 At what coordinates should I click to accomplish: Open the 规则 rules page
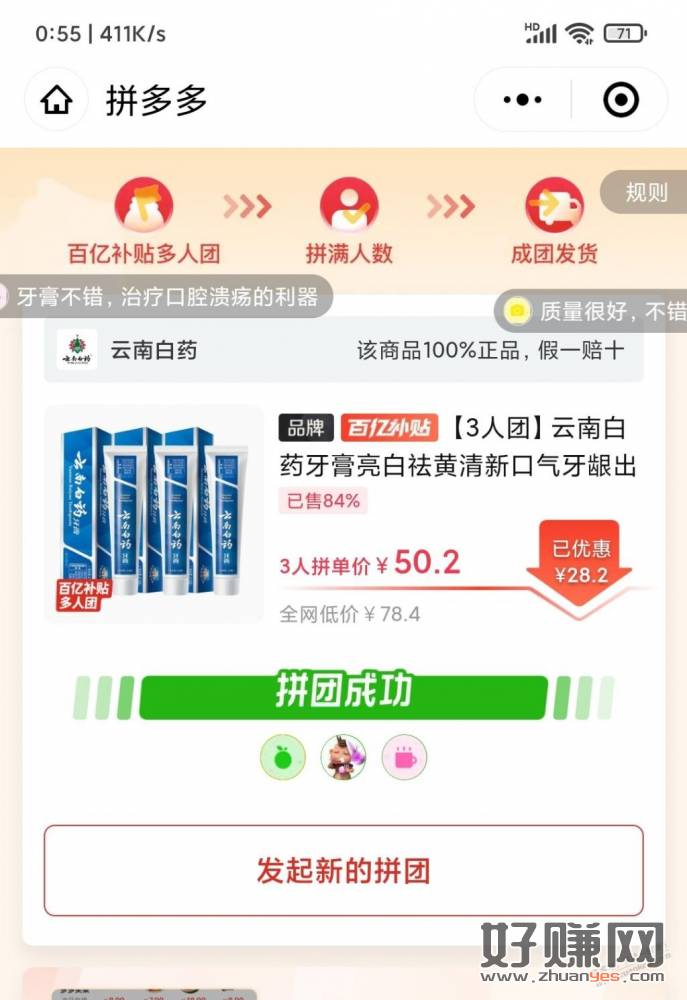click(645, 192)
